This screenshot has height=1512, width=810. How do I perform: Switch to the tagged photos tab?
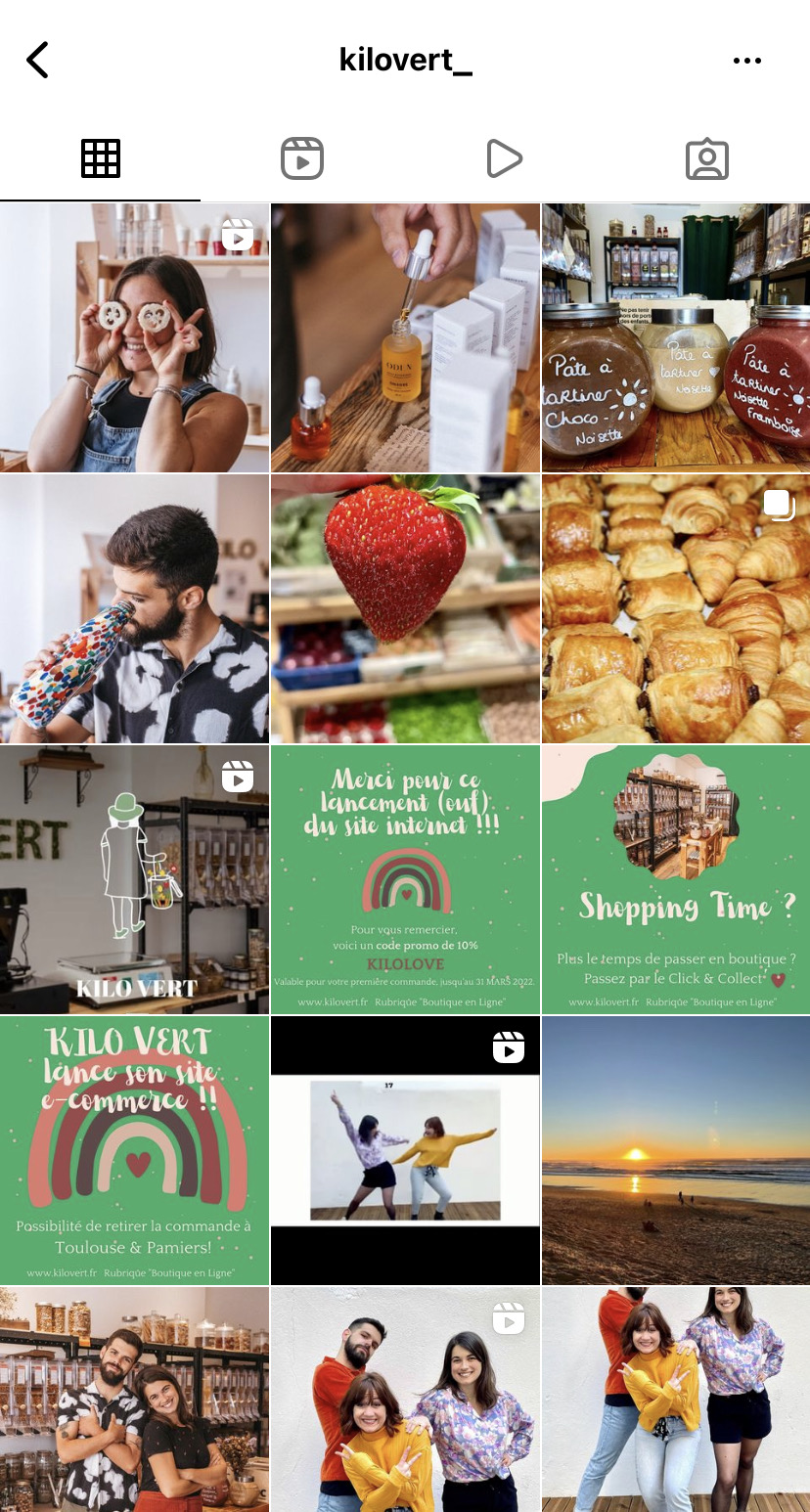click(x=707, y=158)
